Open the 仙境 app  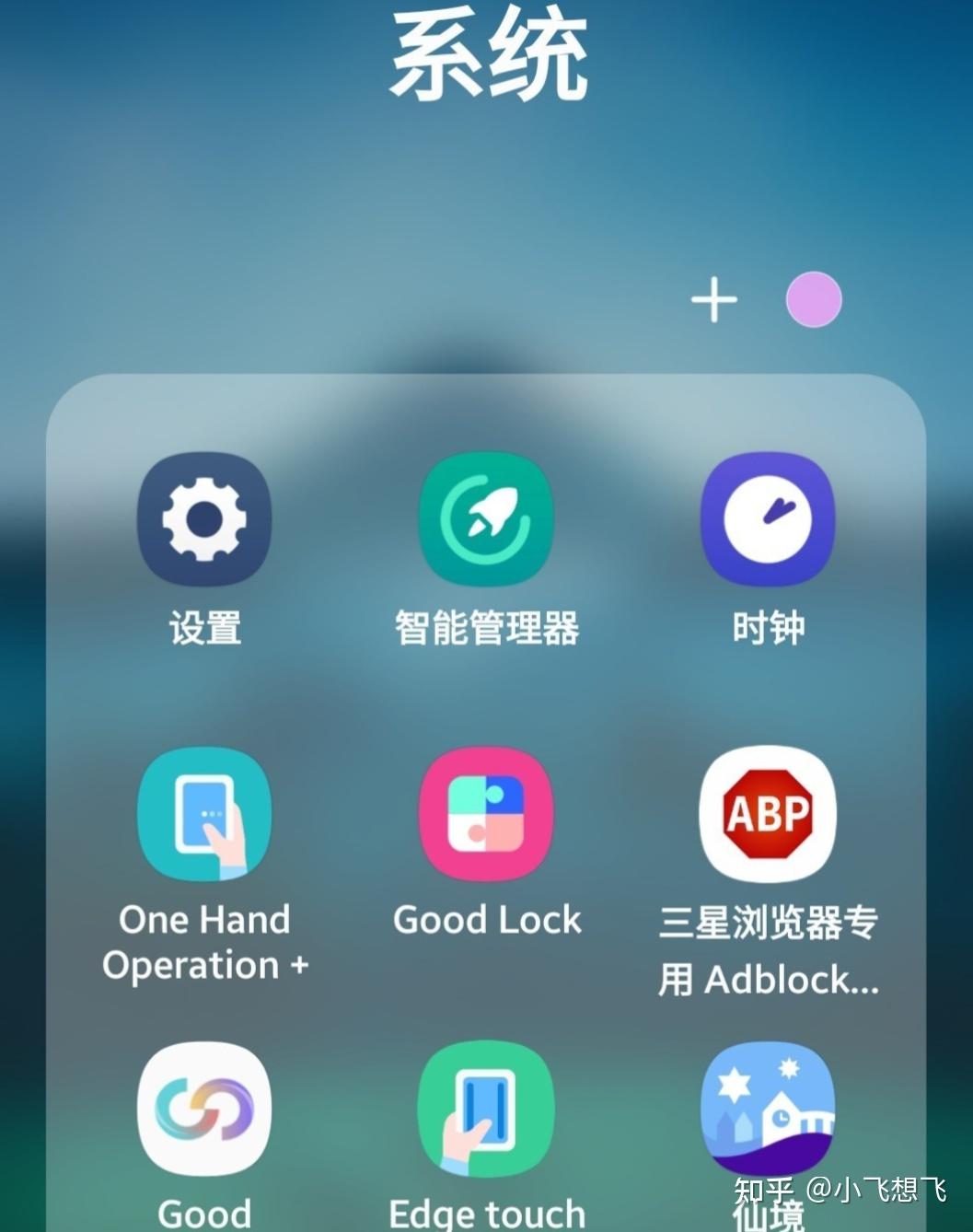768,1109
